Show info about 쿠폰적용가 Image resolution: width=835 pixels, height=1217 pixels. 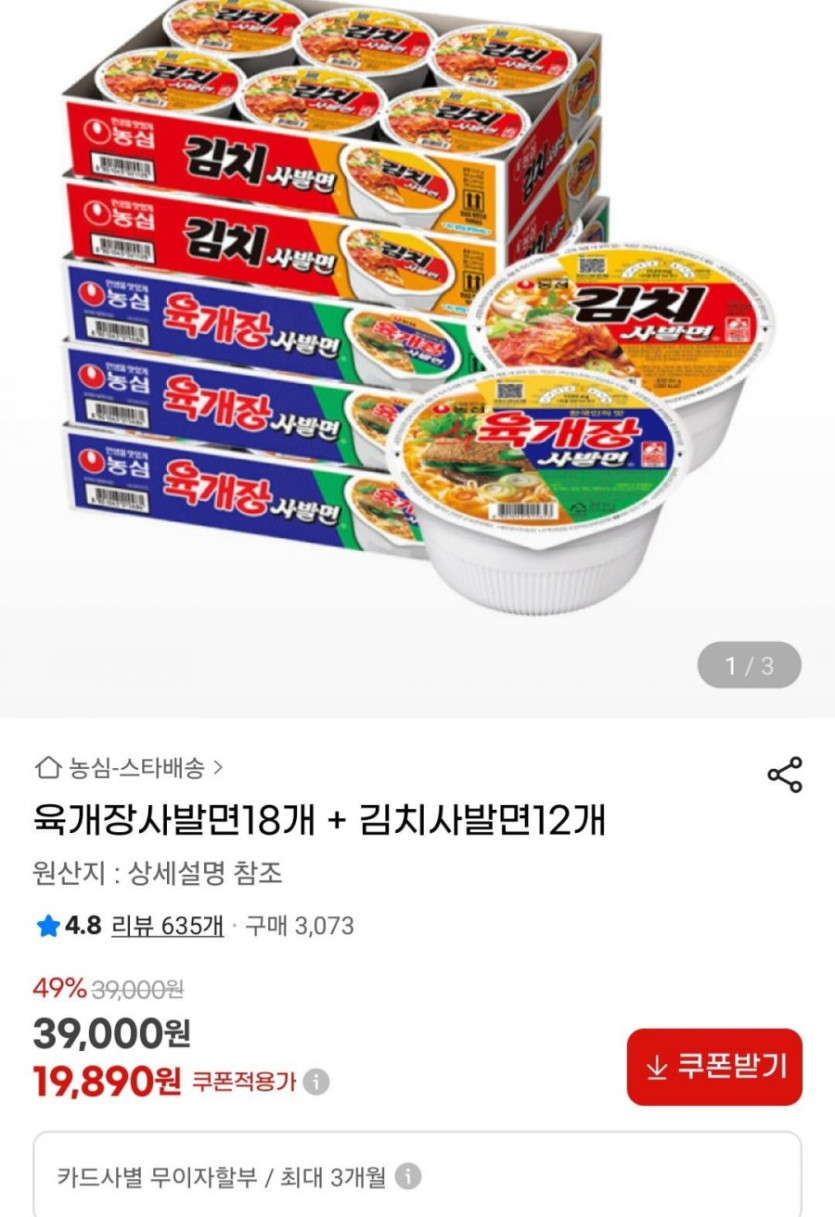coord(316,1082)
